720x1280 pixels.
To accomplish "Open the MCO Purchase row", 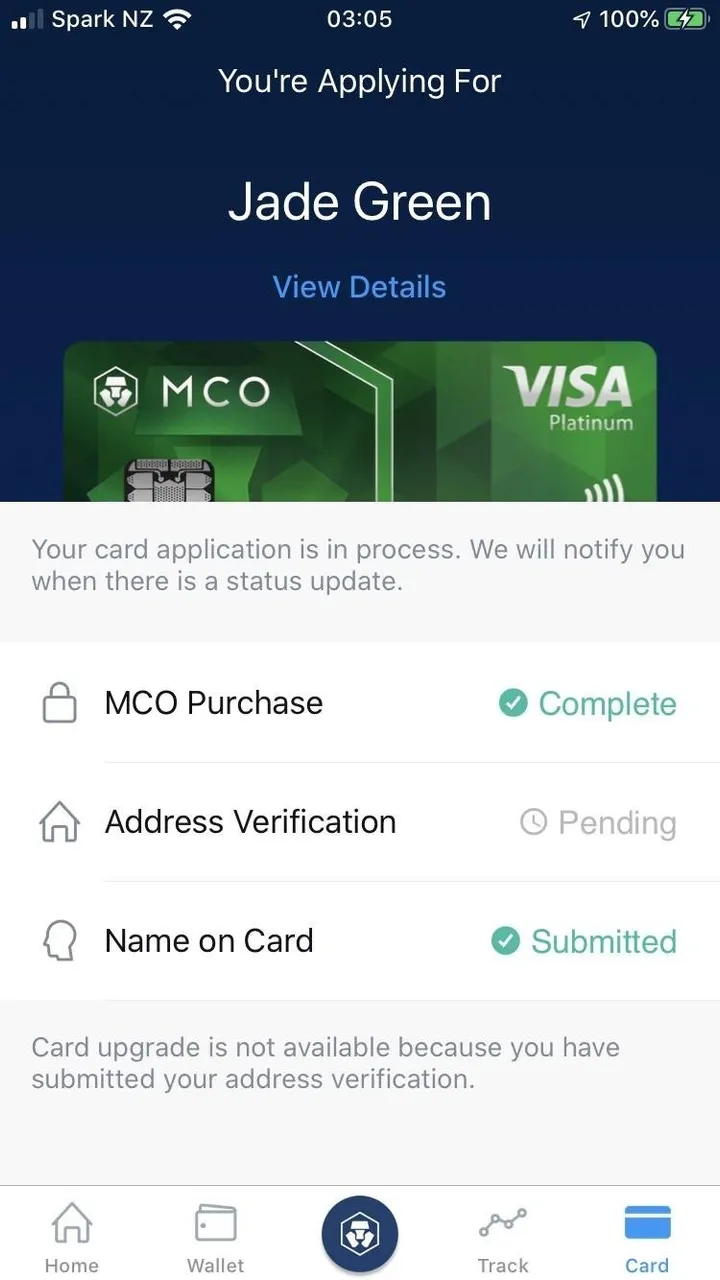I will coord(360,703).
